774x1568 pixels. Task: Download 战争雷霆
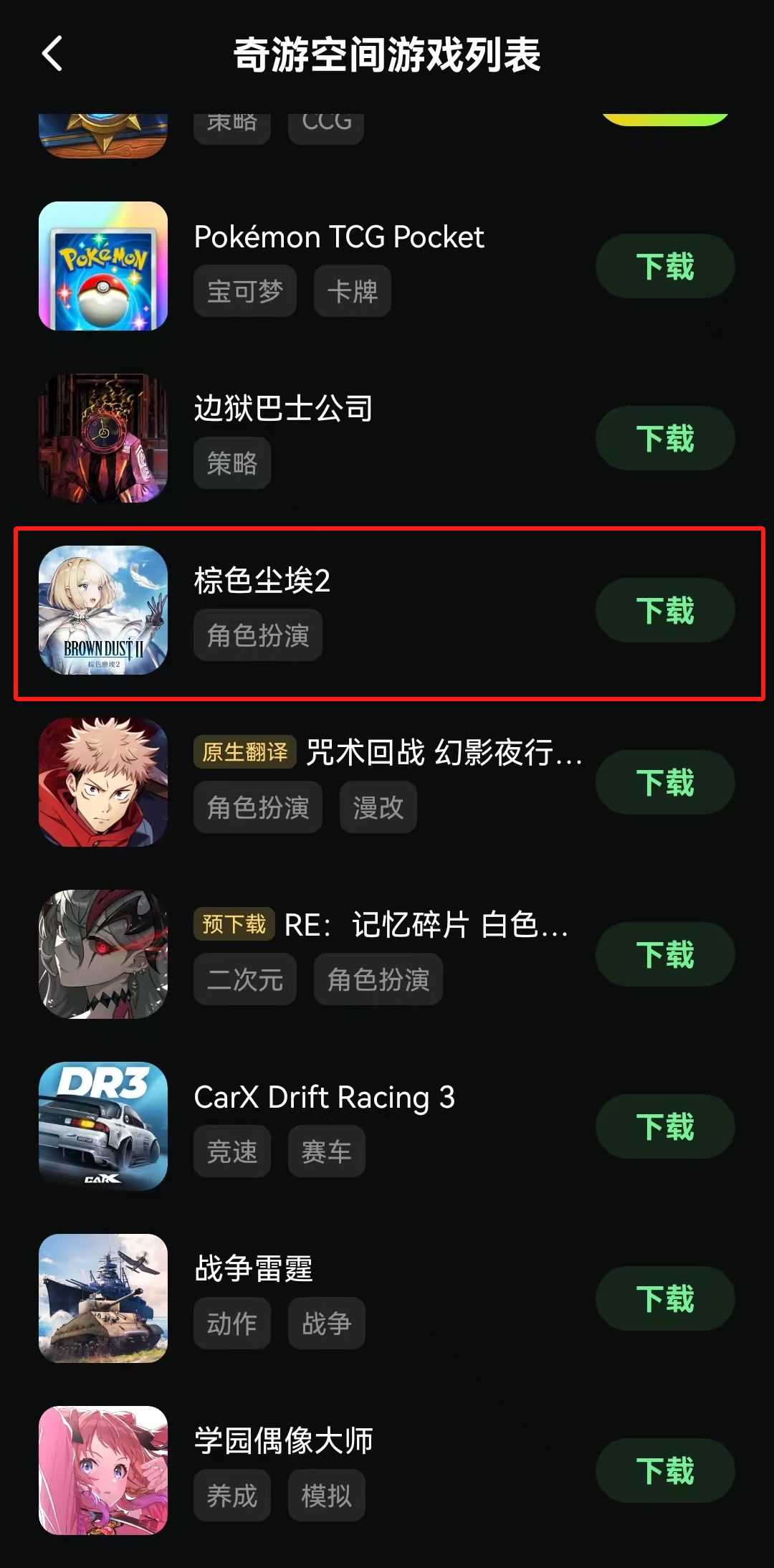665,1299
